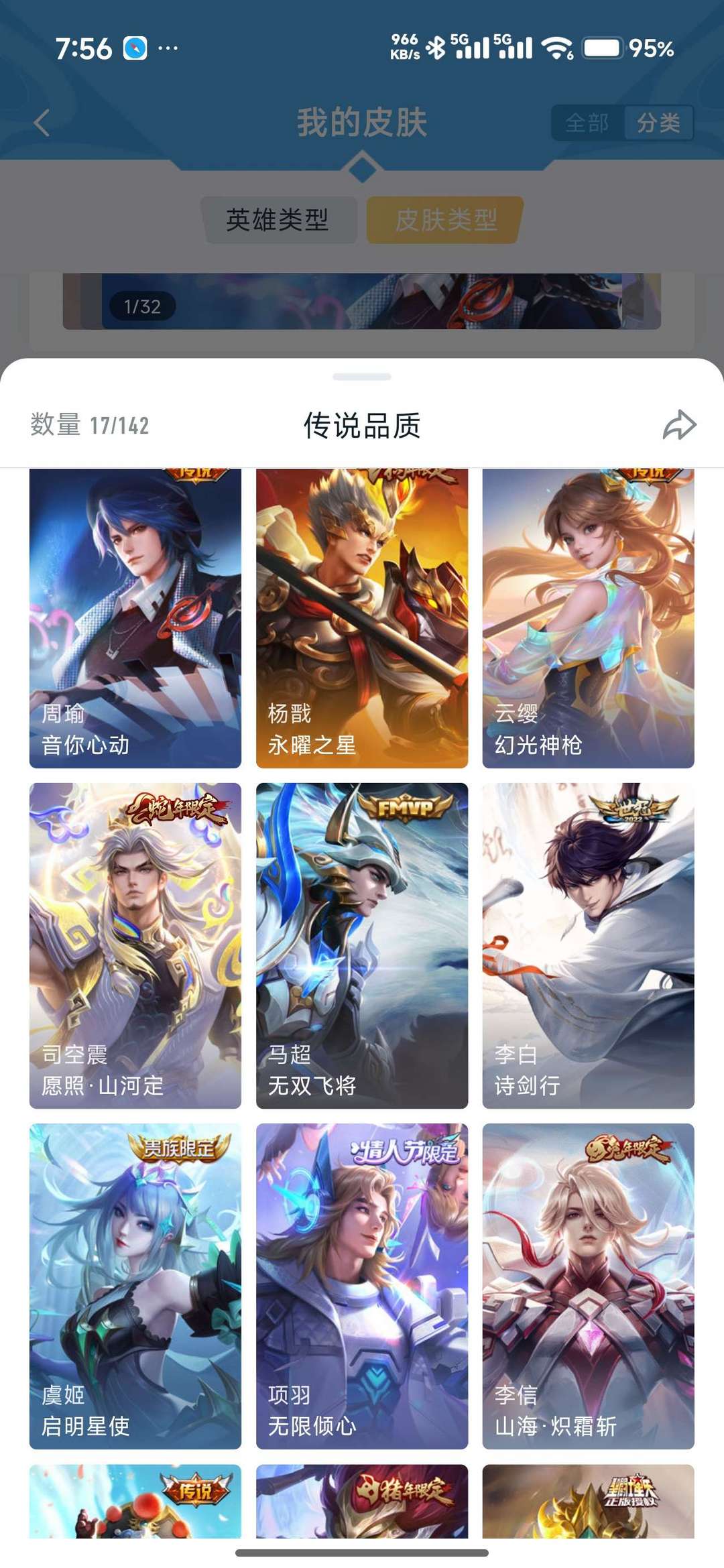Go back using the arrow on 我的皮肤 page

(42, 123)
